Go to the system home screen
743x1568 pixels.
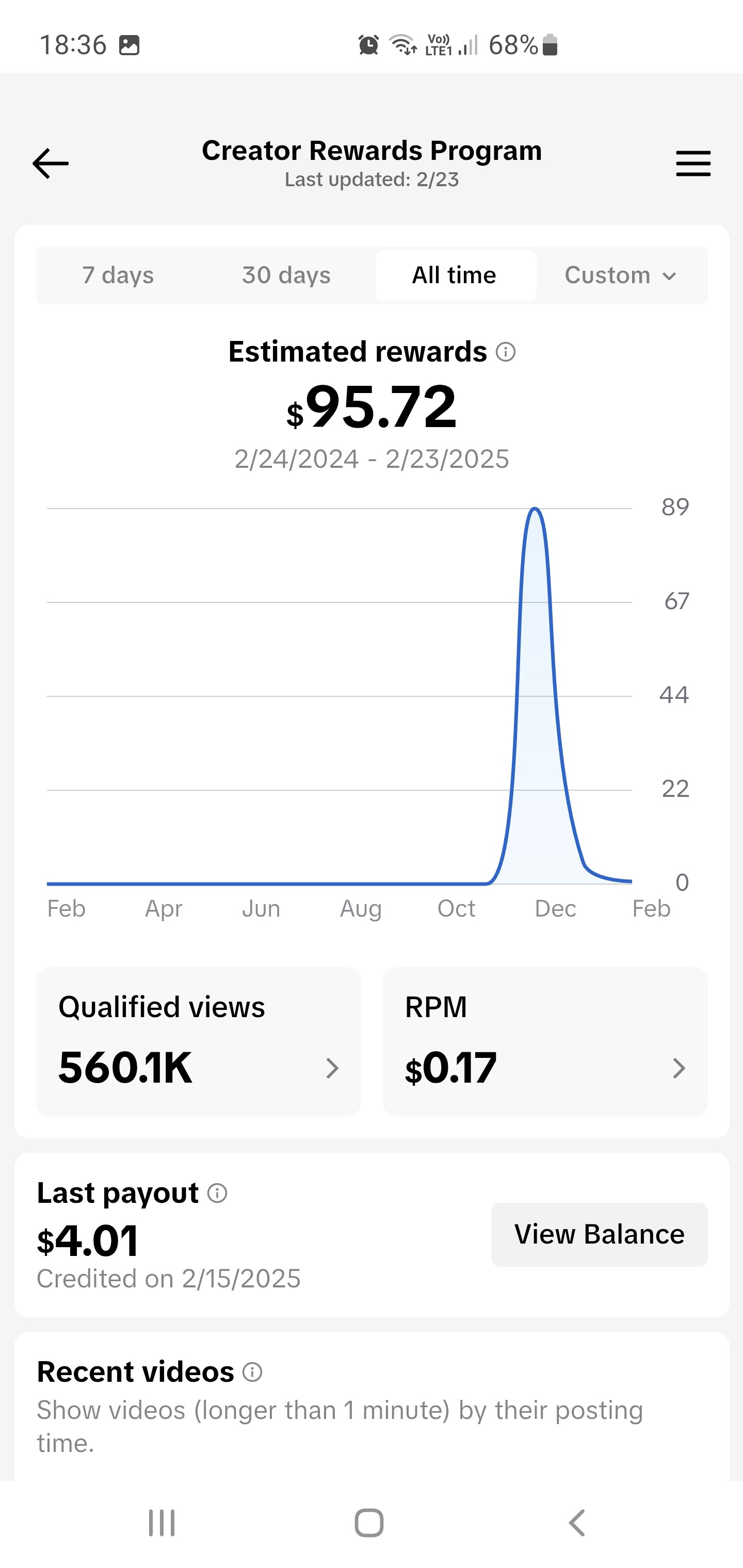coord(369,1523)
